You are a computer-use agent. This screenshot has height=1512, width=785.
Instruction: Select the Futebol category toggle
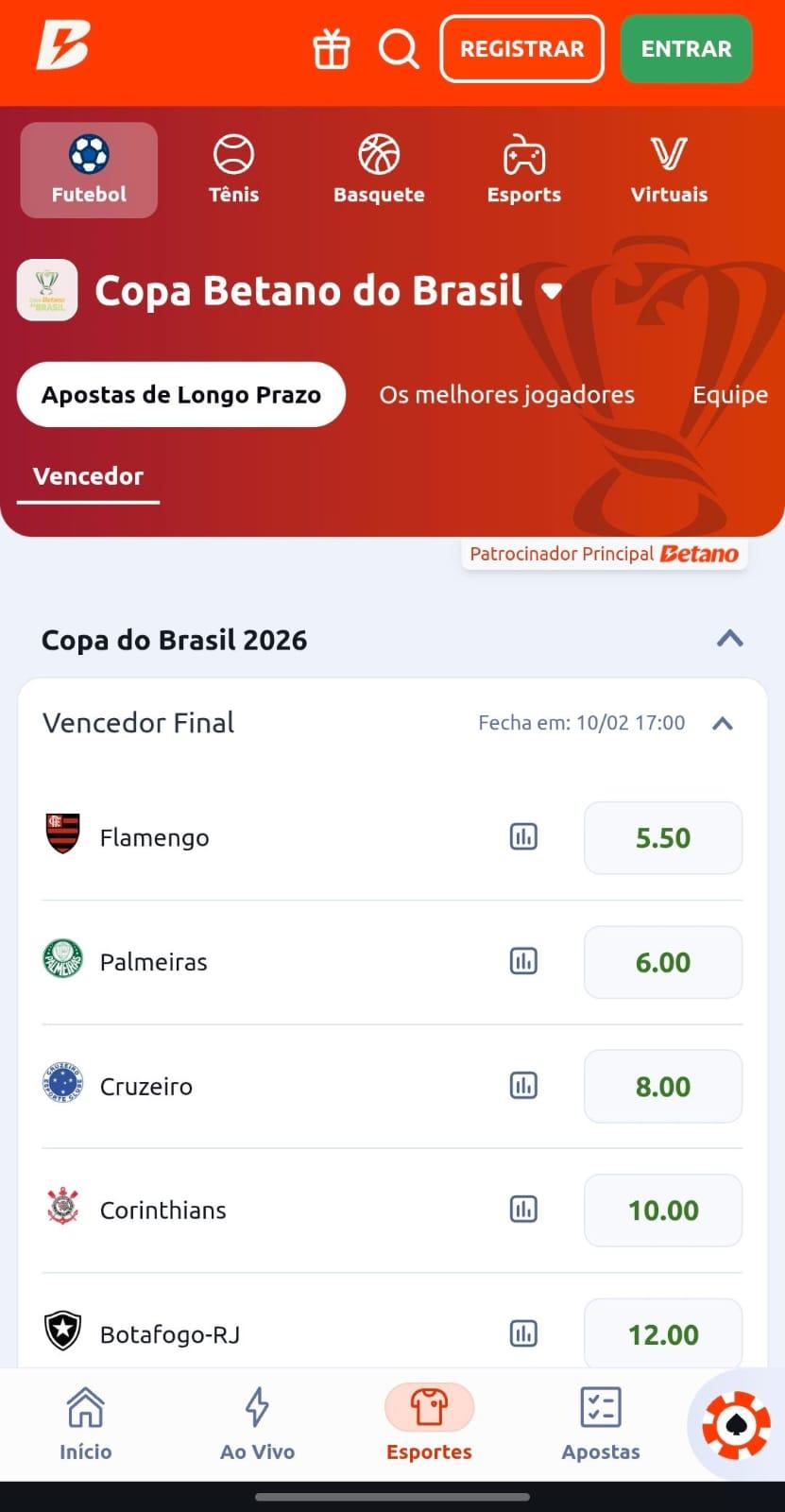coord(88,170)
